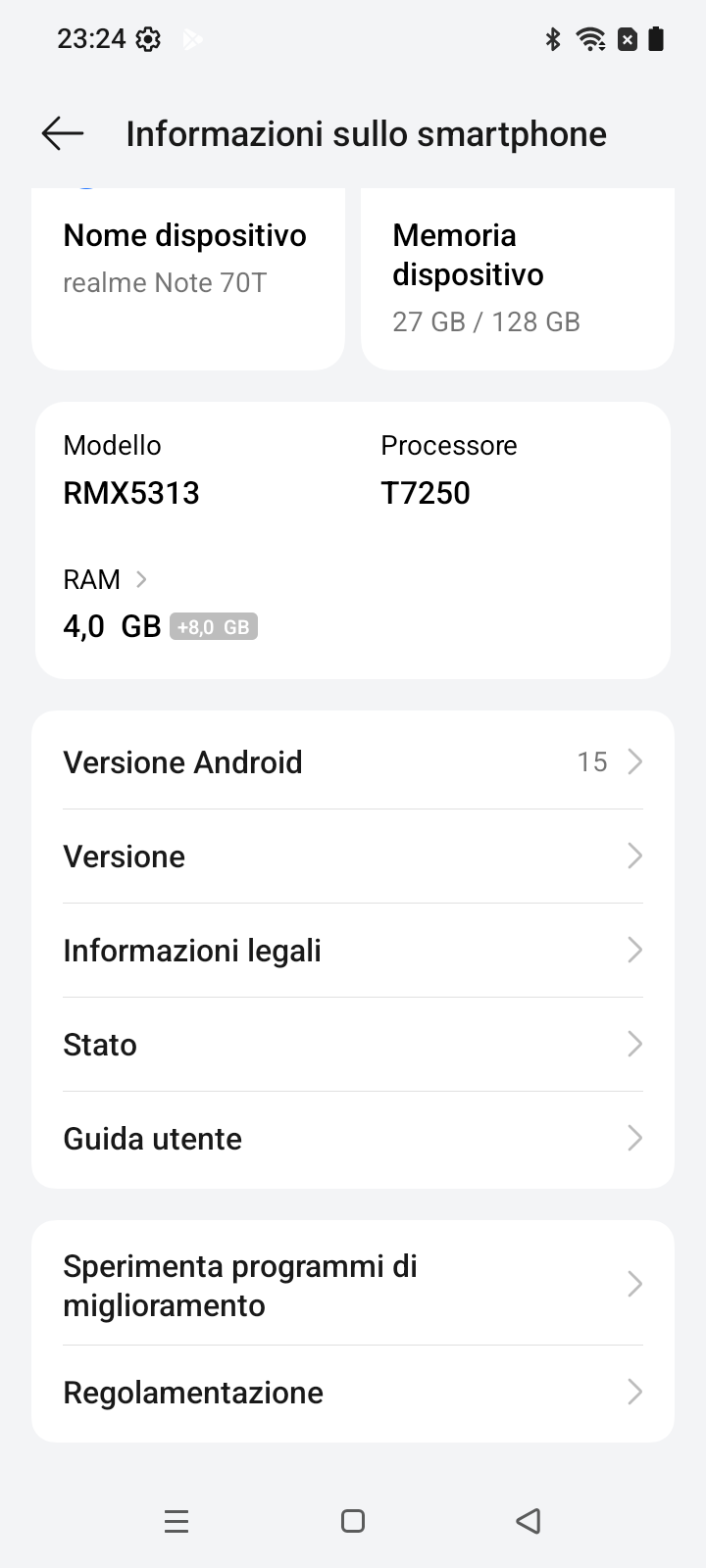Go back using the top arrow
This screenshot has width=706, height=1568.
click(63, 133)
